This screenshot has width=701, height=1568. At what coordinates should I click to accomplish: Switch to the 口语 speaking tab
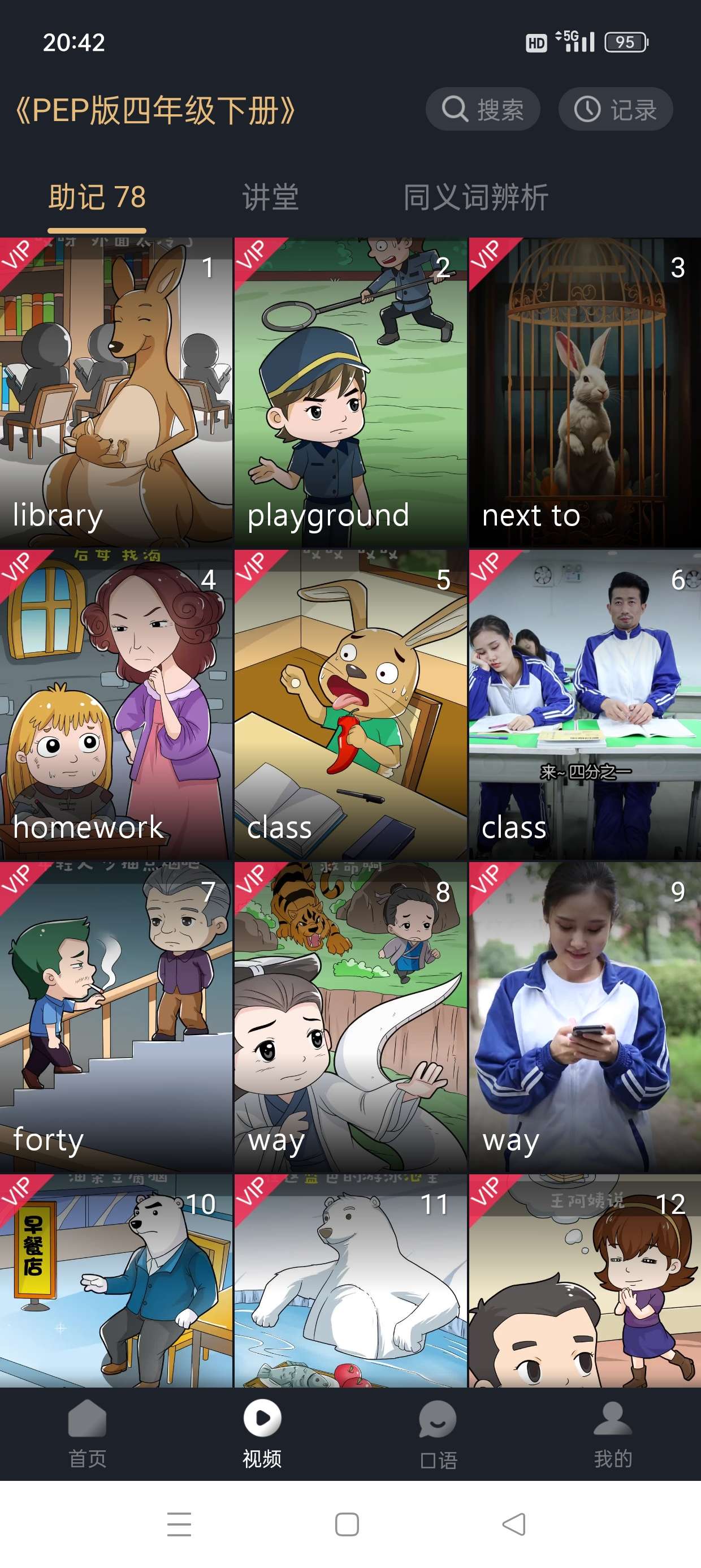(x=438, y=1433)
